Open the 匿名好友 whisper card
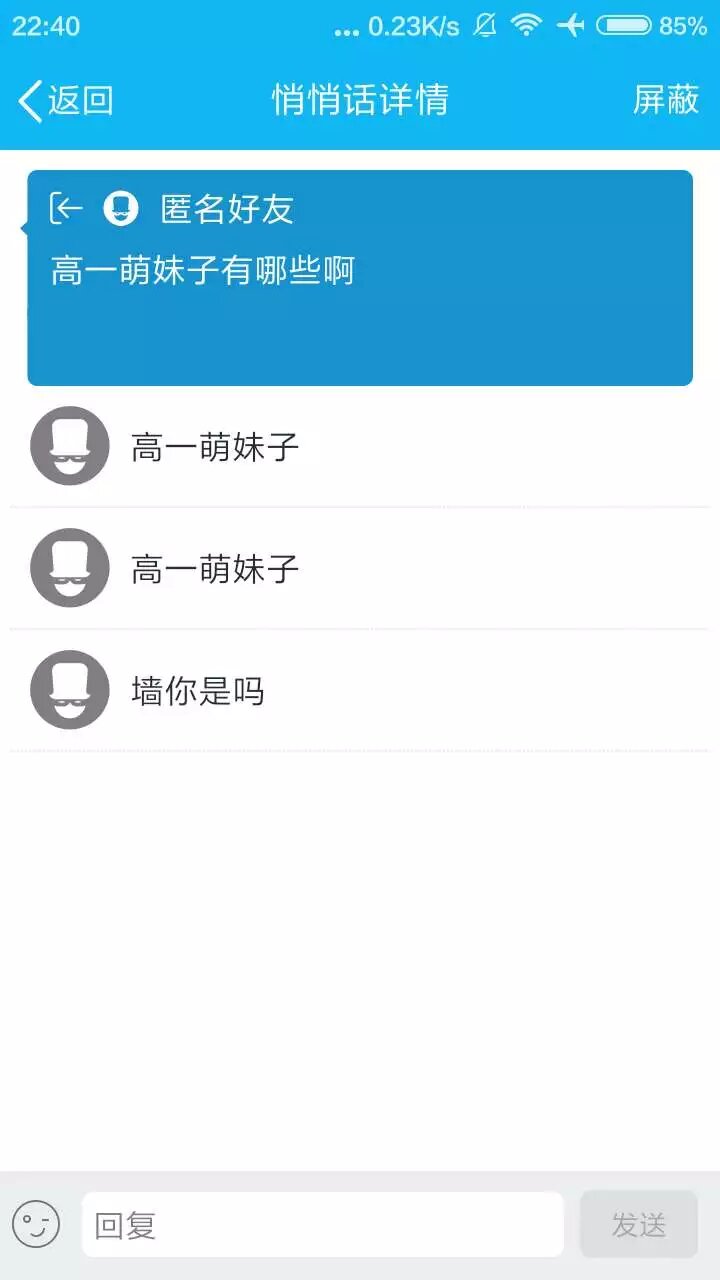This screenshot has width=720, height=1280. [x=360, y=278]
